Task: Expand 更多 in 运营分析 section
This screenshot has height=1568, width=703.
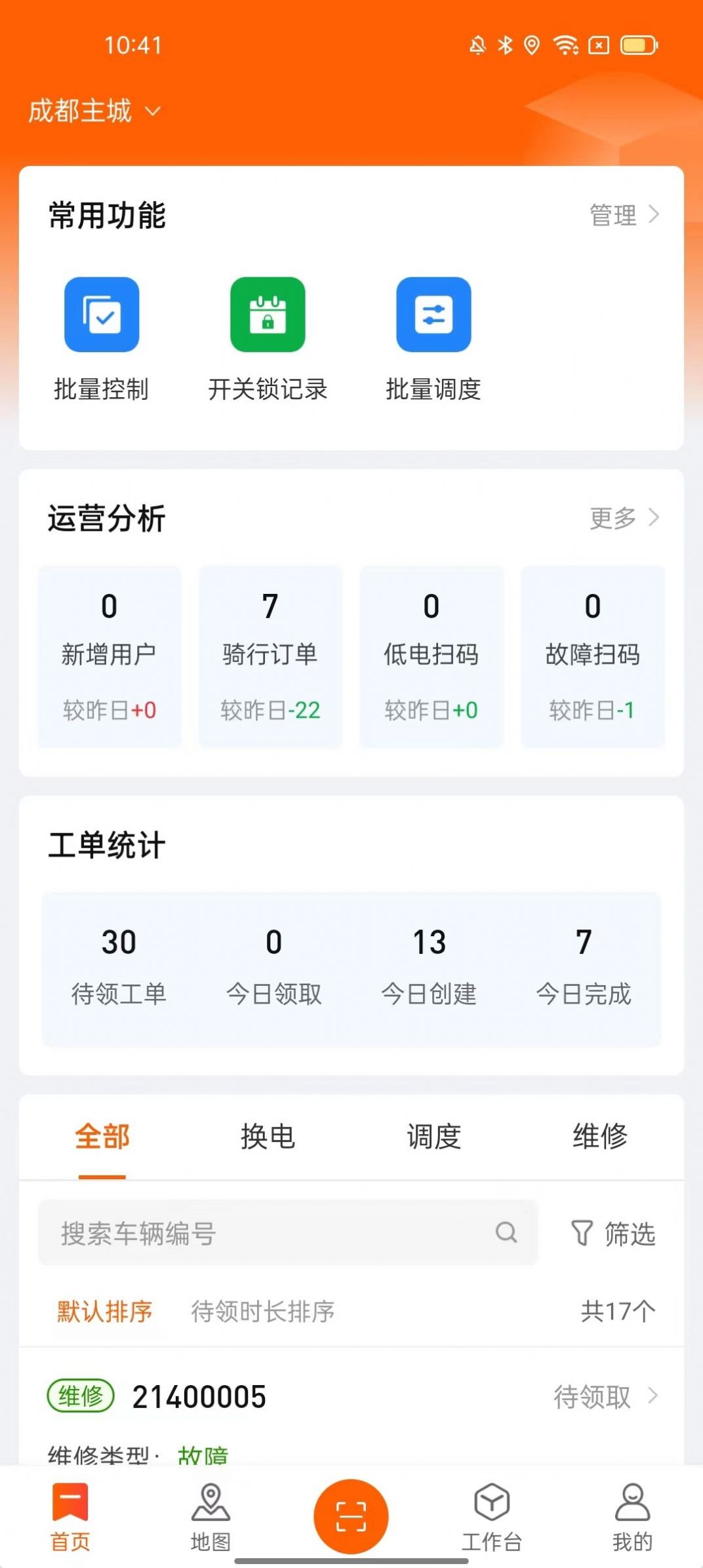Action: [623, 518]
